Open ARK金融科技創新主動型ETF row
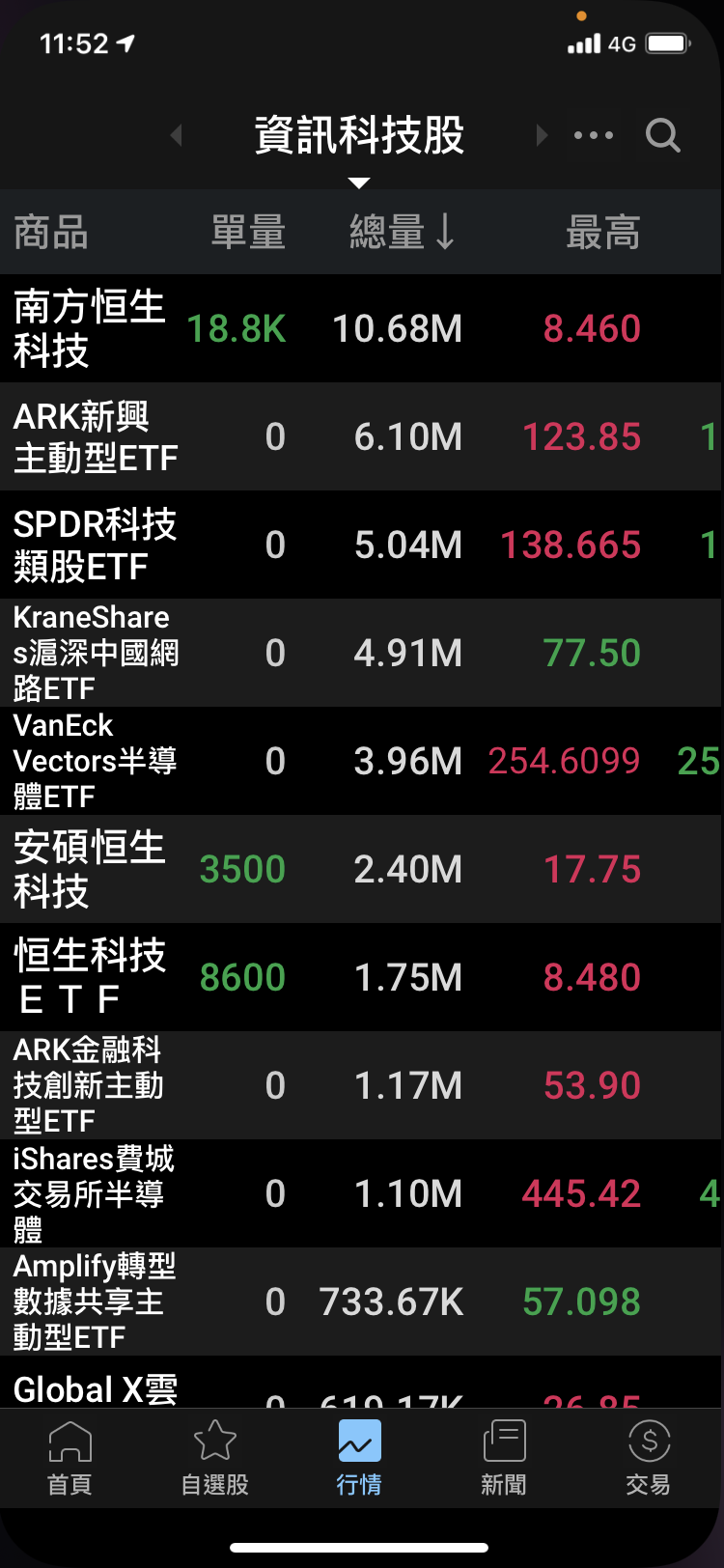Image resolution: width=724 pixels, height=1568 pixels. click(x=89, y=1086)
